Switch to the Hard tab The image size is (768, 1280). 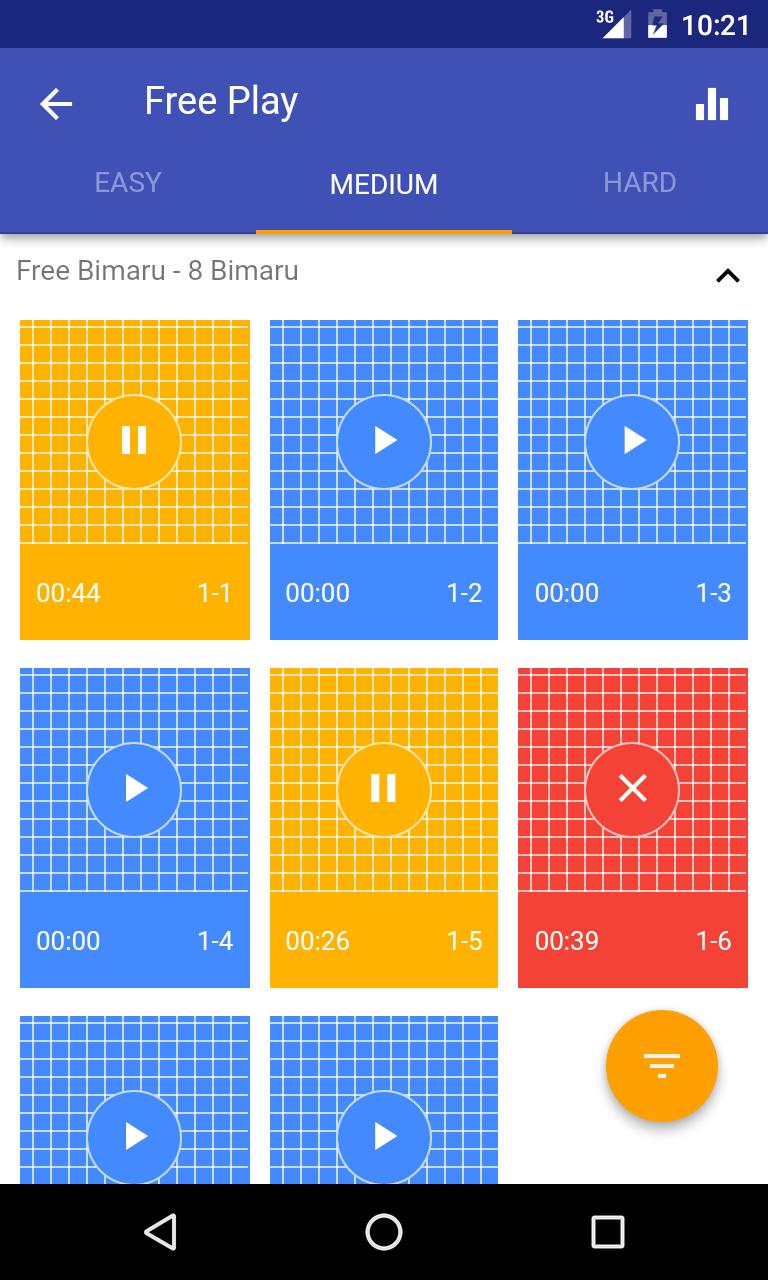640,183
